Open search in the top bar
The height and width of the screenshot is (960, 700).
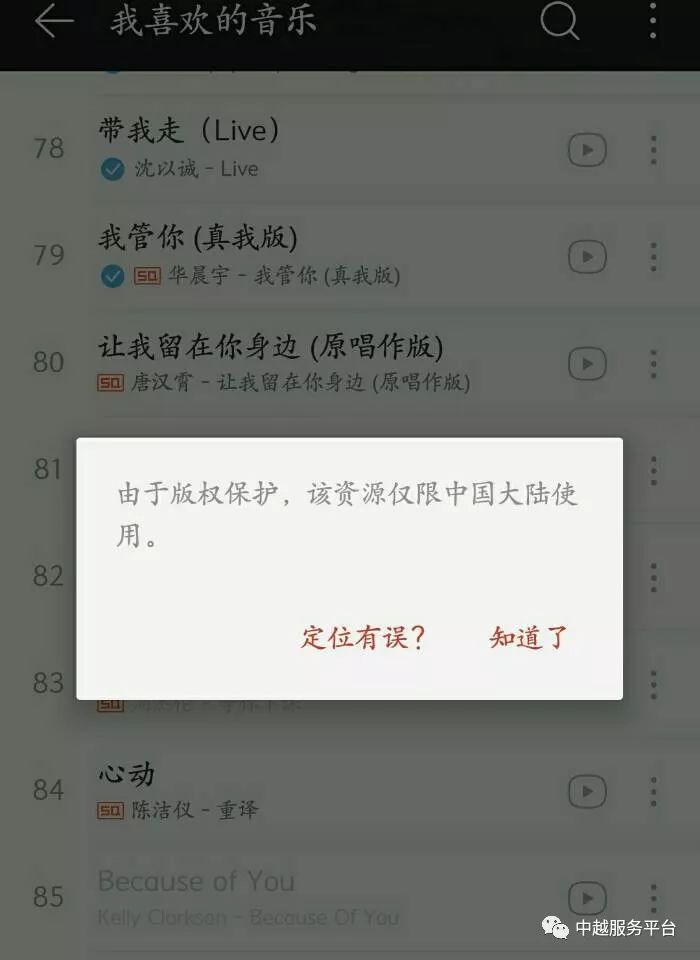pyautogui.click(x=560, y=20)
